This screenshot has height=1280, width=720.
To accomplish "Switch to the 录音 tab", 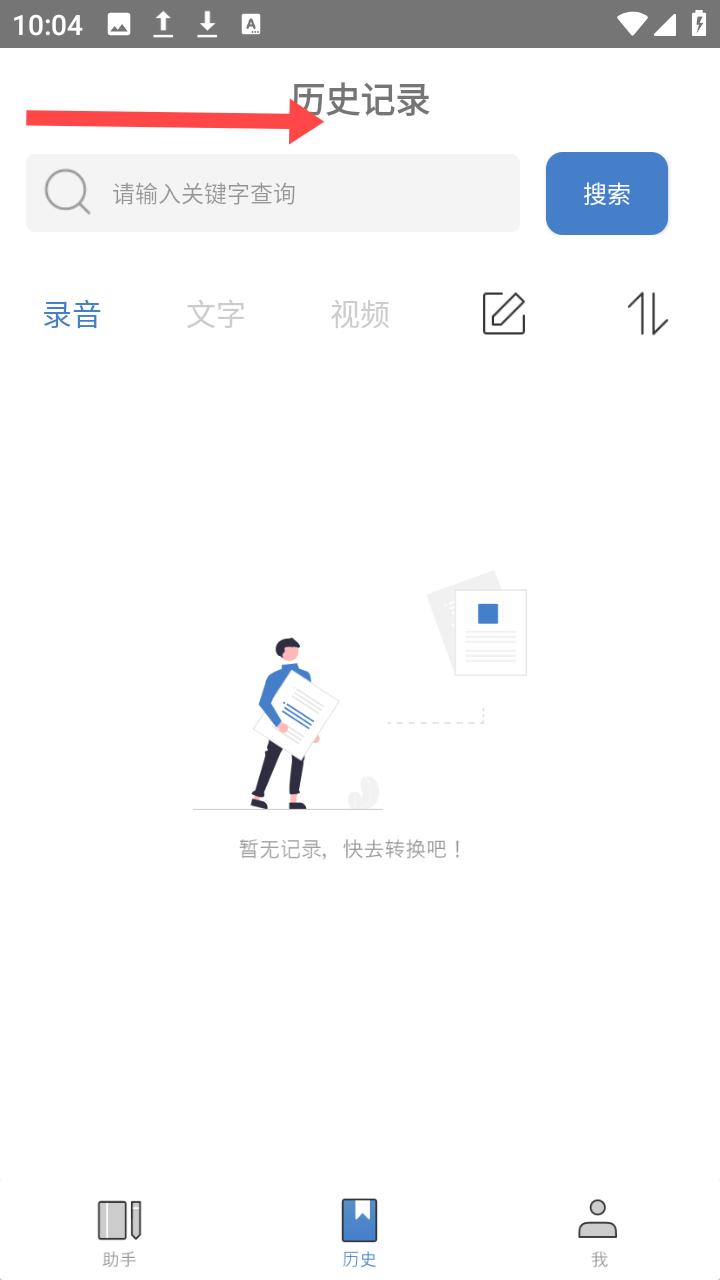I will (72, 314).
